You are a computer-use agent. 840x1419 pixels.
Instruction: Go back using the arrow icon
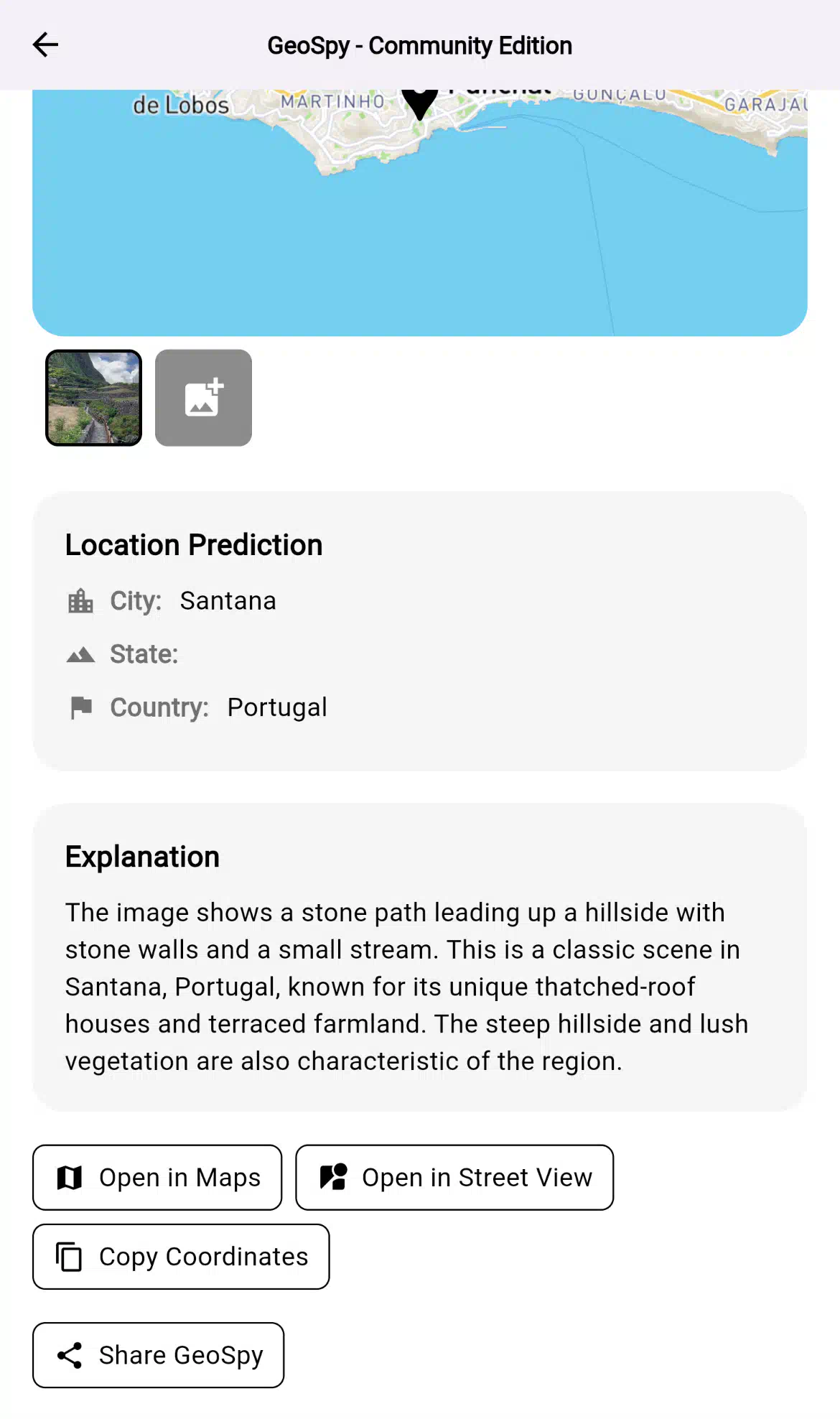tap(45, 45)
